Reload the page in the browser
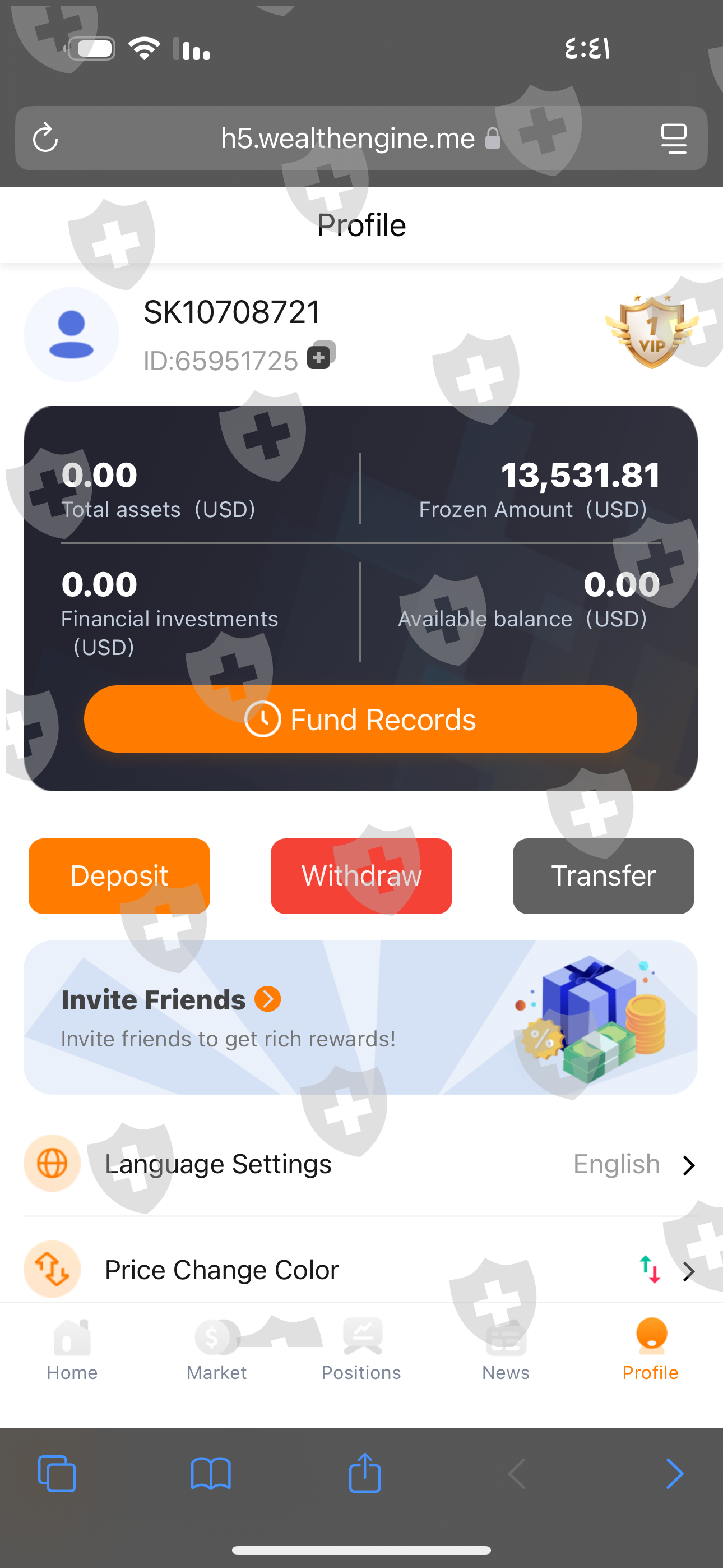 coord(45,138)
